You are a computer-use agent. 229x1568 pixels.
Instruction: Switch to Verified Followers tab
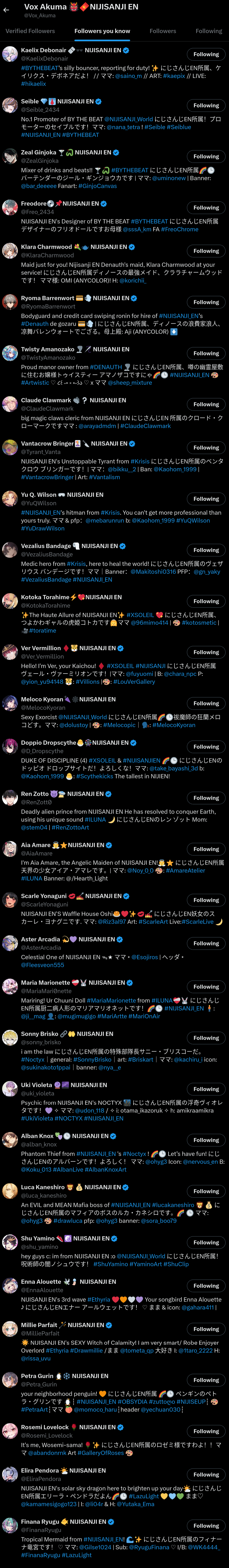[30, 31]
